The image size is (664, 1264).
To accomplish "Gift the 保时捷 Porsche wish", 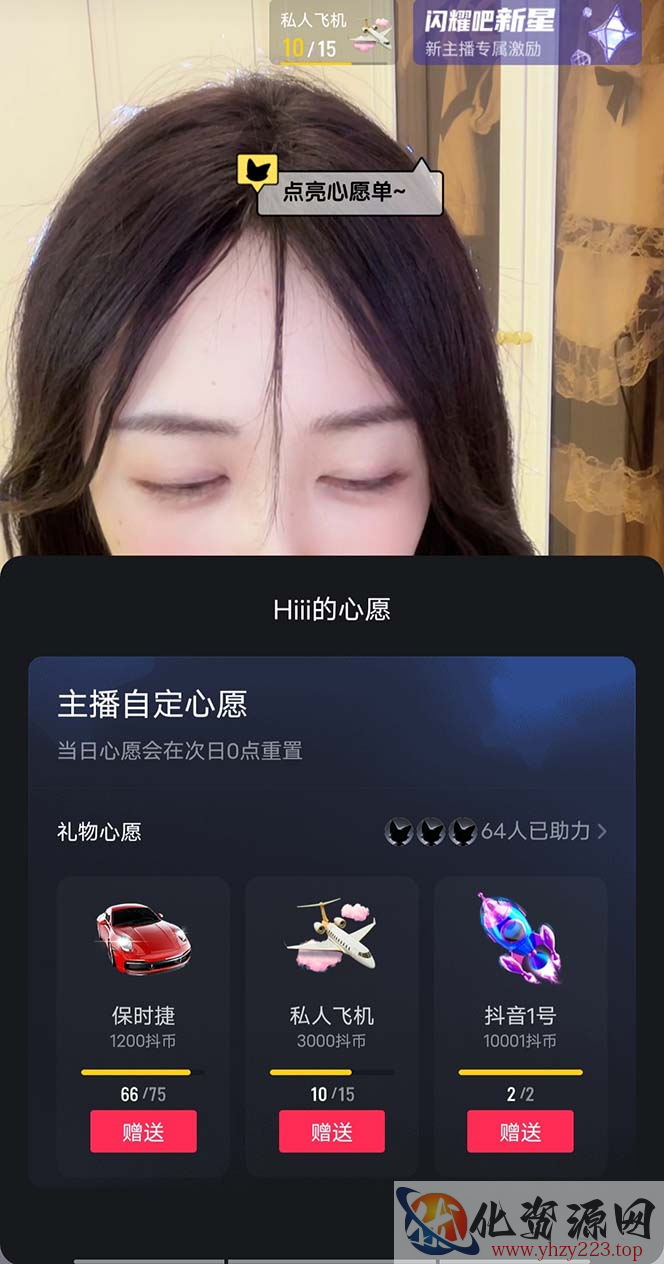I will pos(143,1131).
